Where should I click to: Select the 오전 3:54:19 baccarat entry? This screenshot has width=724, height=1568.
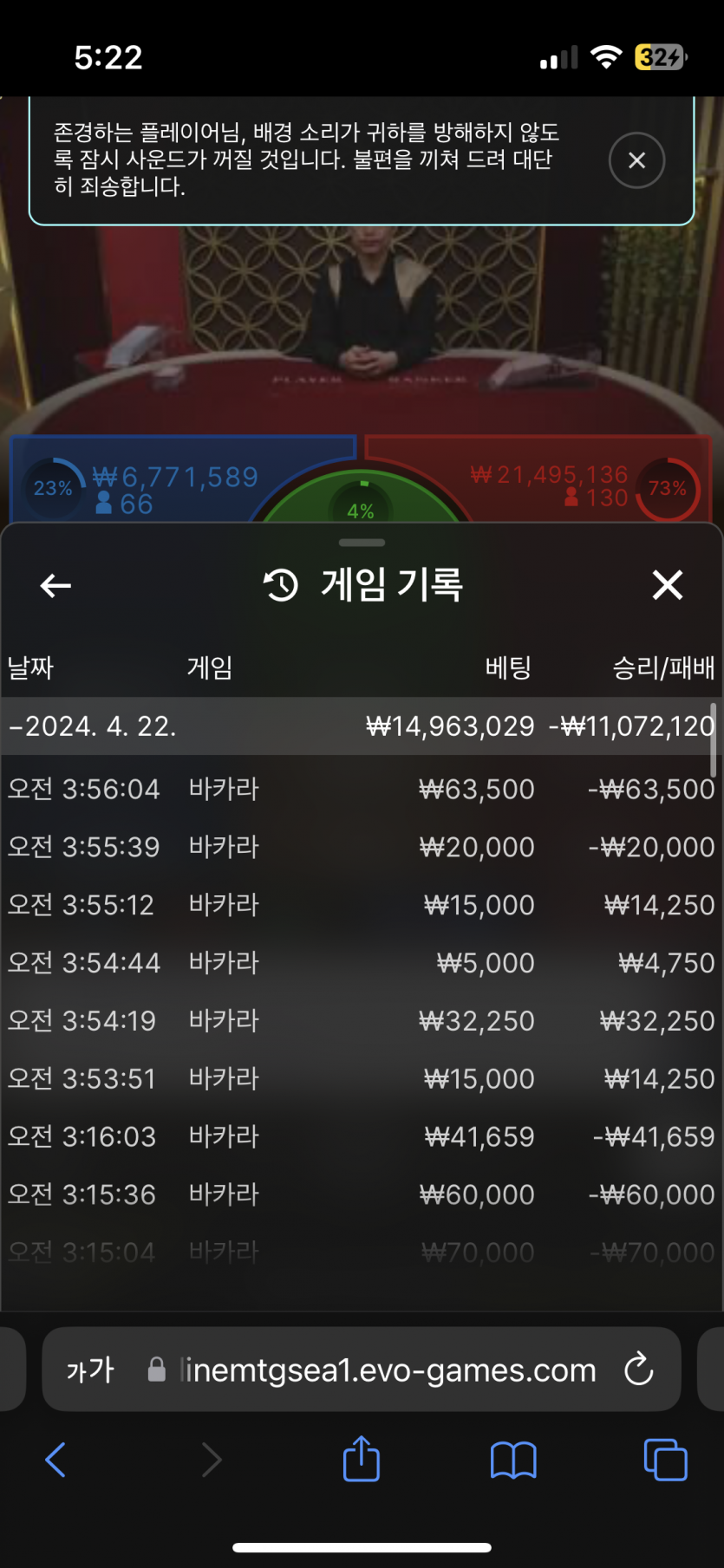[x=361, y=1021]
